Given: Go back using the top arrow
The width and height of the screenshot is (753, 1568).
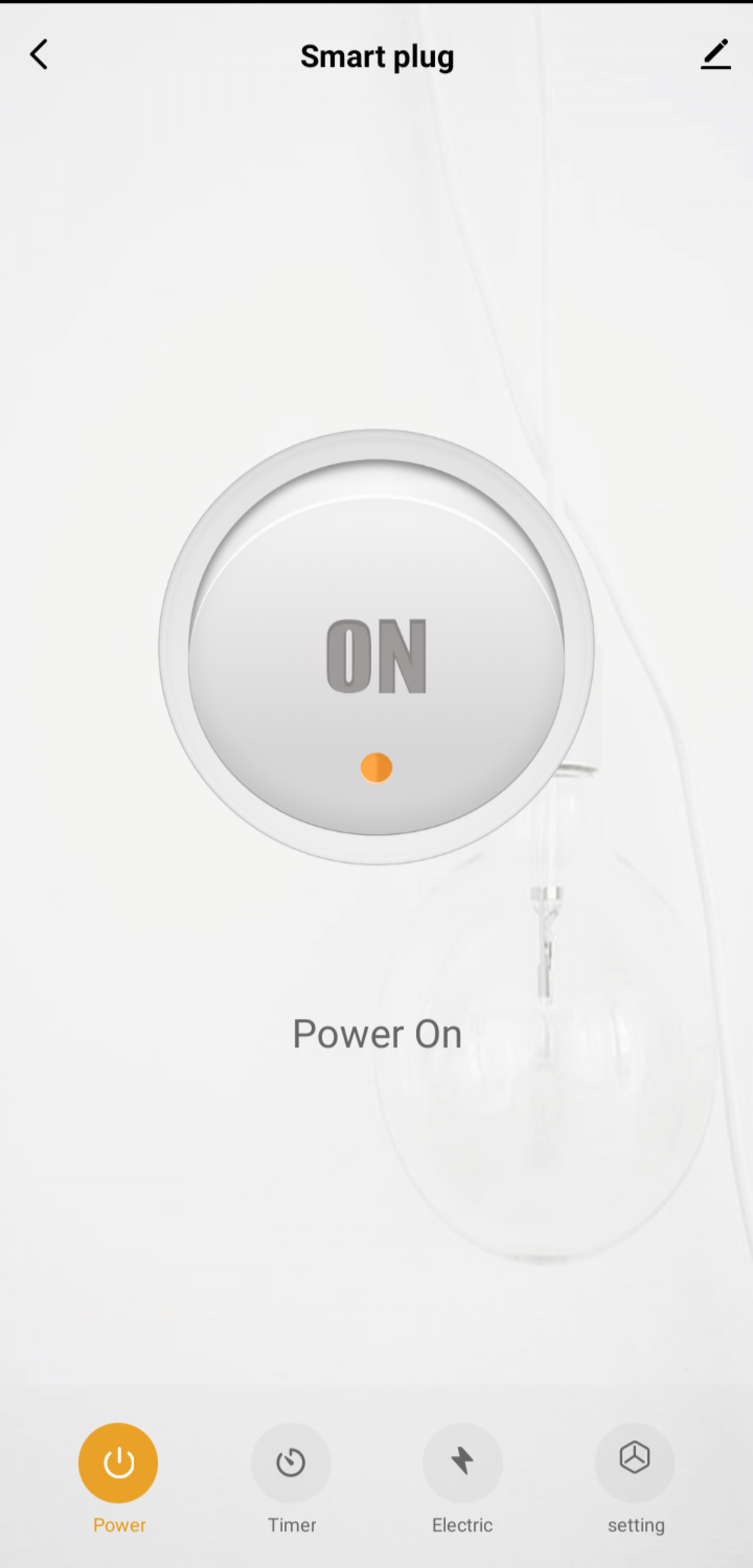Looking at the screenshot, I should (39, 55).
